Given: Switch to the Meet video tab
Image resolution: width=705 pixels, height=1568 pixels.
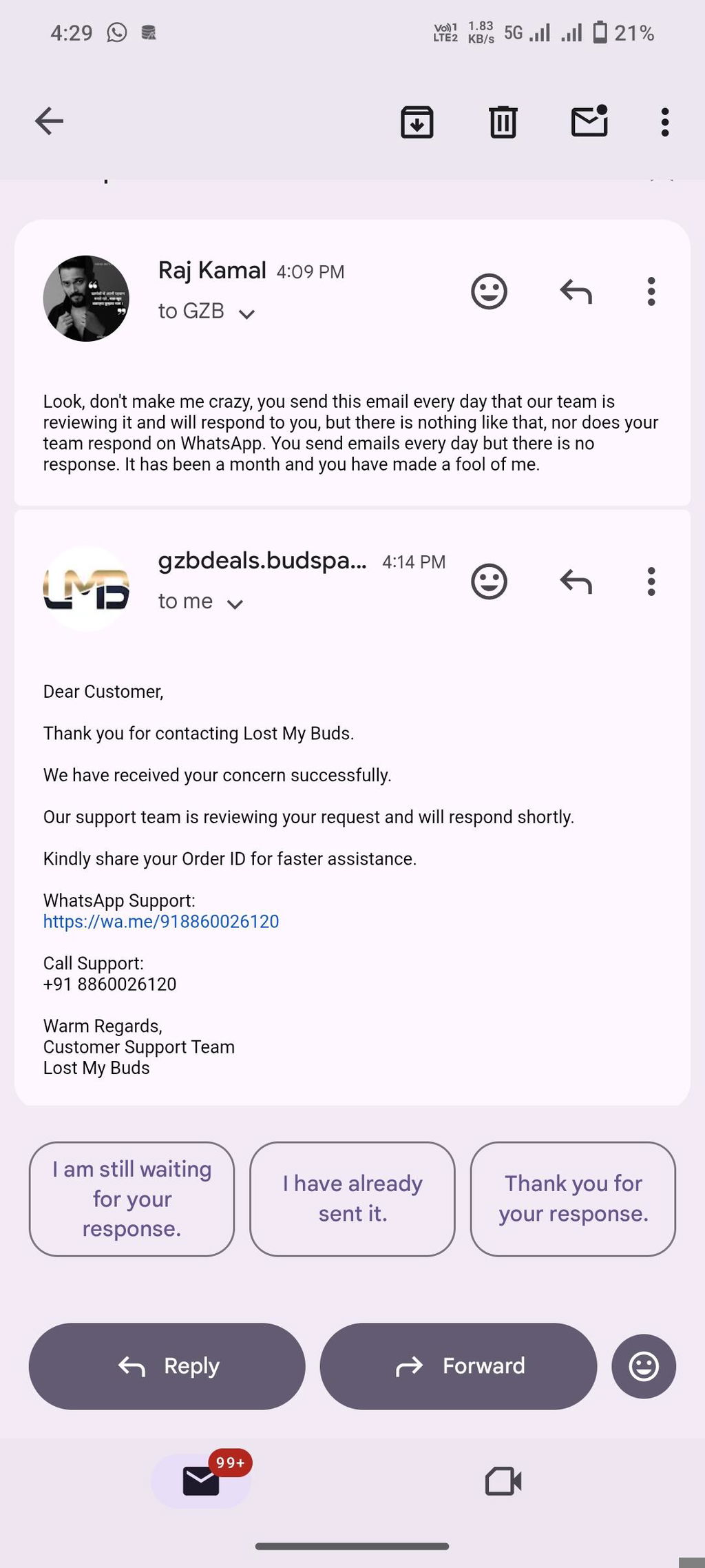Looking at the screenshot, I should [x=503, y=1481].
